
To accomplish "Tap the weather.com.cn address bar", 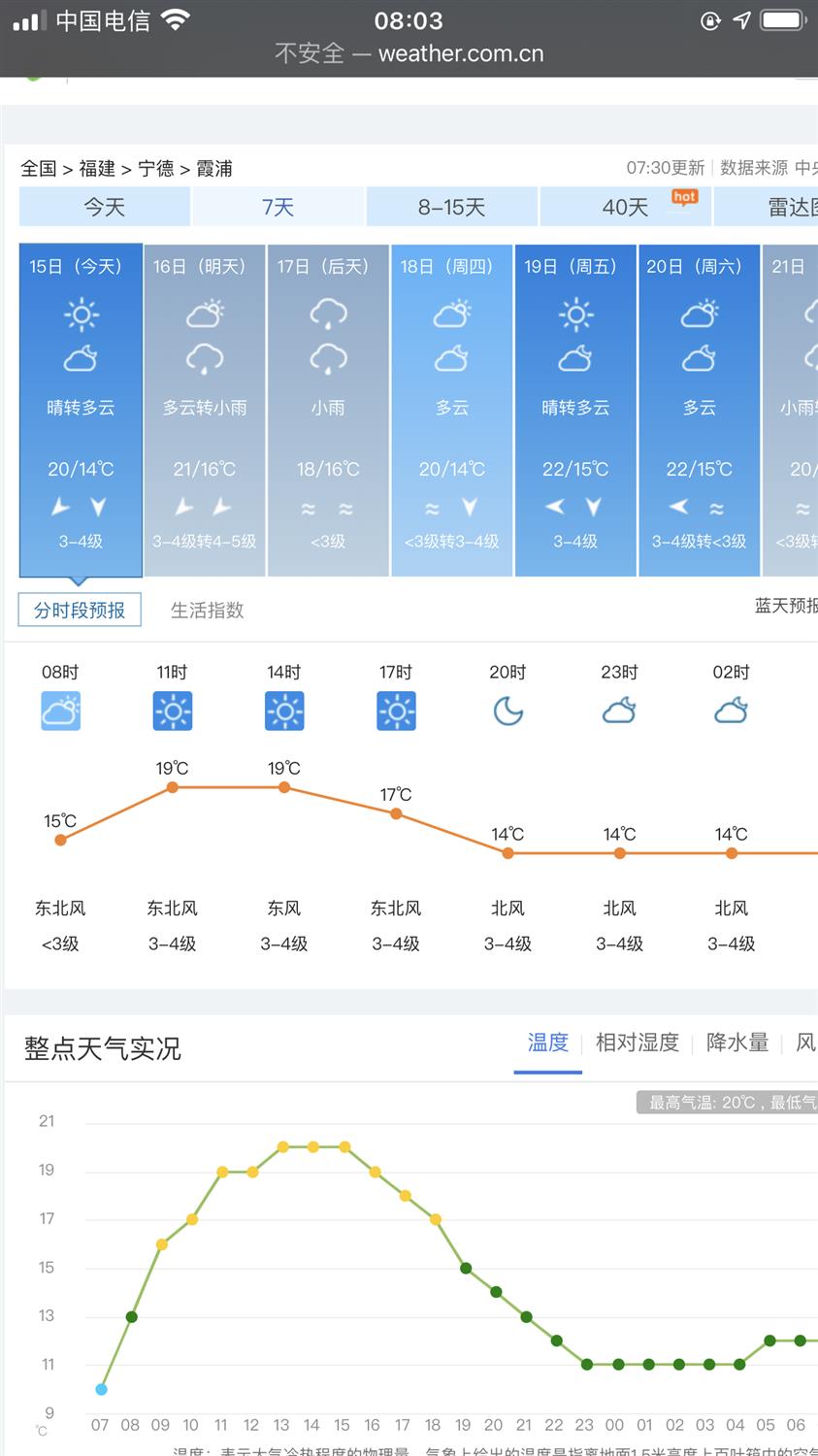I will (409, 53).
